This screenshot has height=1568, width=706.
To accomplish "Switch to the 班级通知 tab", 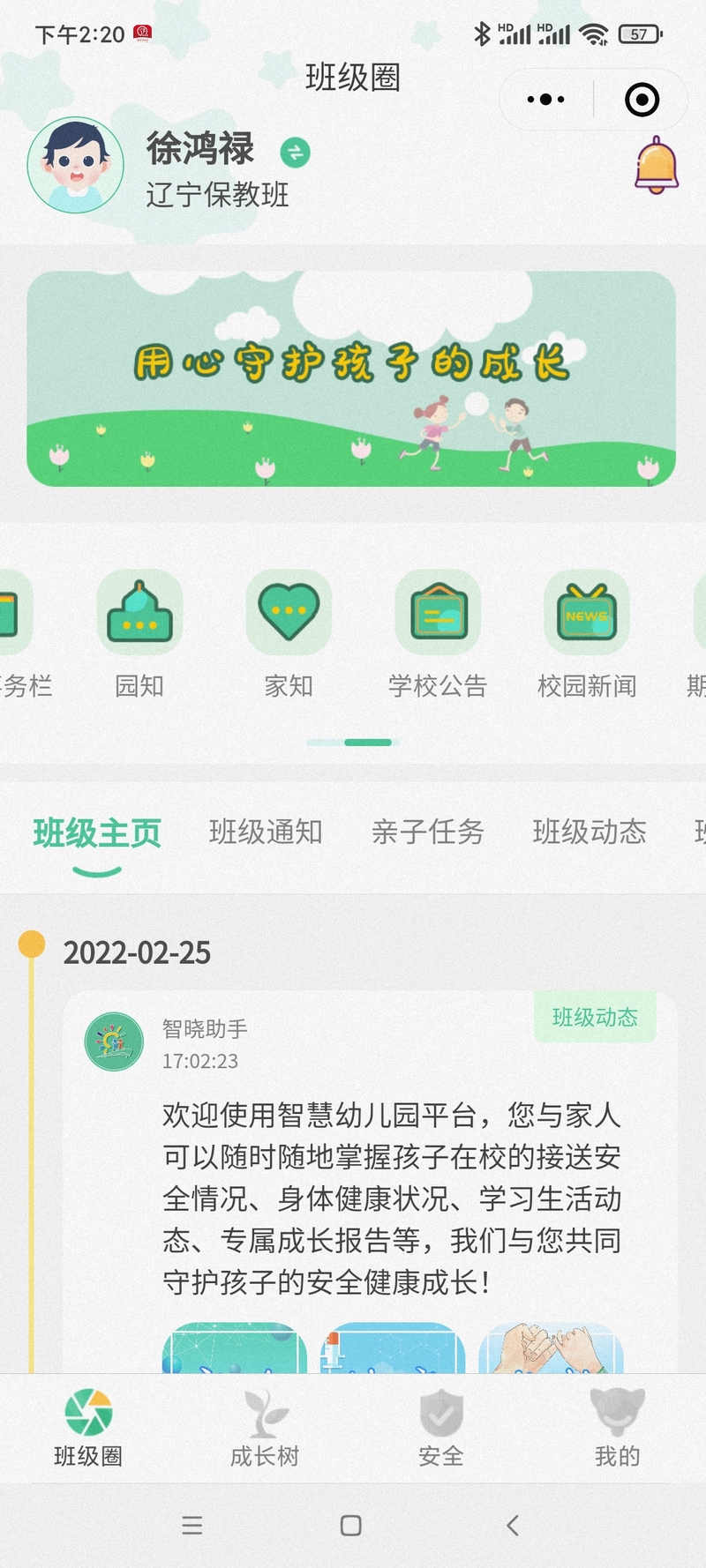I will pyautogui.click(x=266, y=832).
